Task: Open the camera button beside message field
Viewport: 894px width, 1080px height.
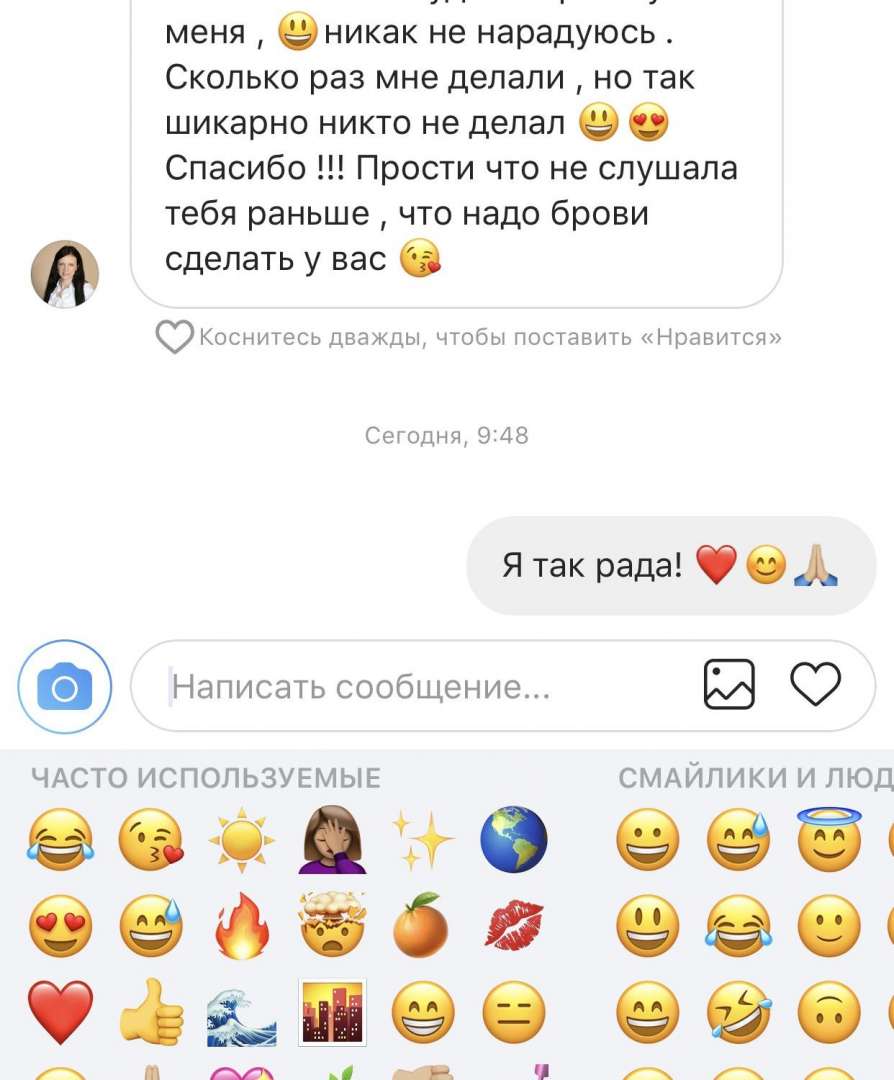Action: pos(65,687)
